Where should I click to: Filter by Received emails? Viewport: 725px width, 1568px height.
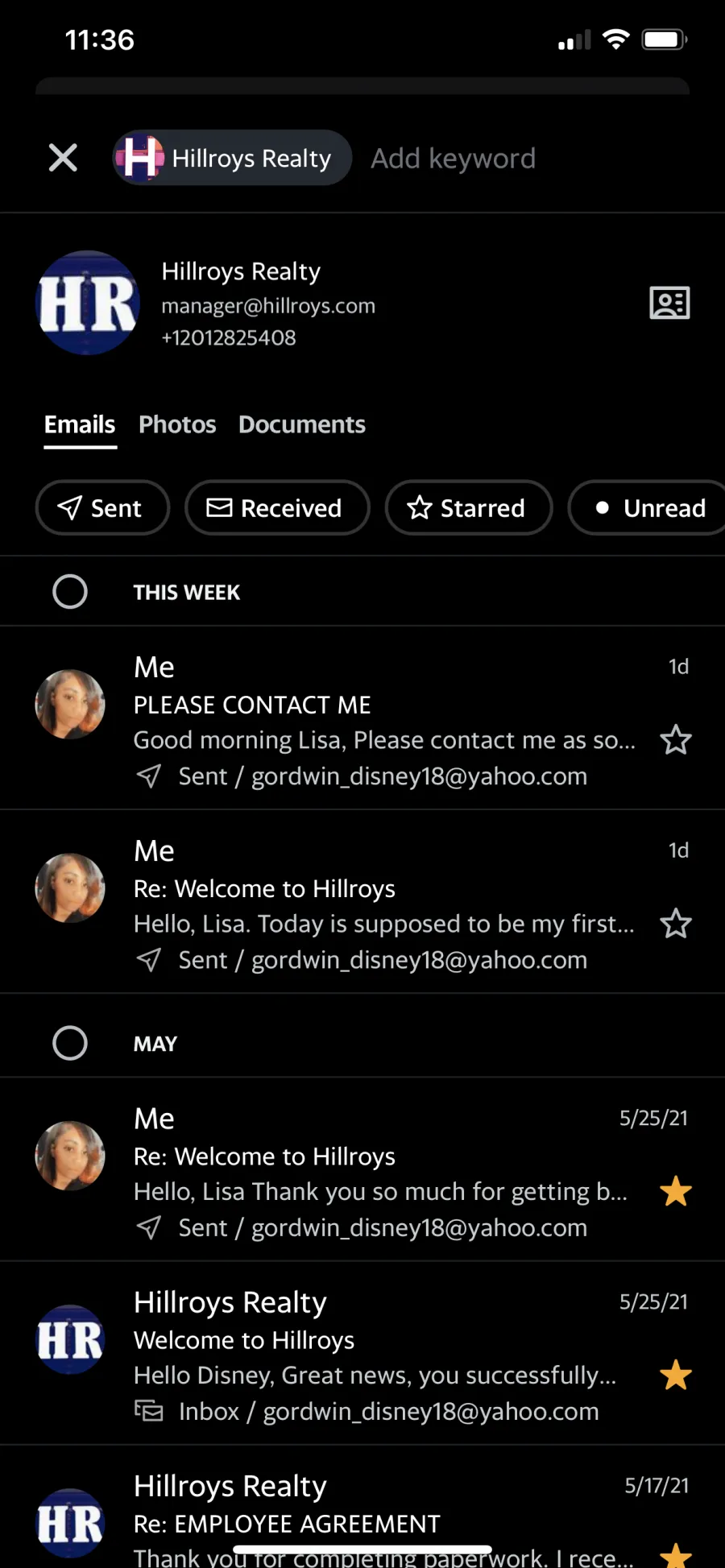pyautogui.click(x=277, y=507)
